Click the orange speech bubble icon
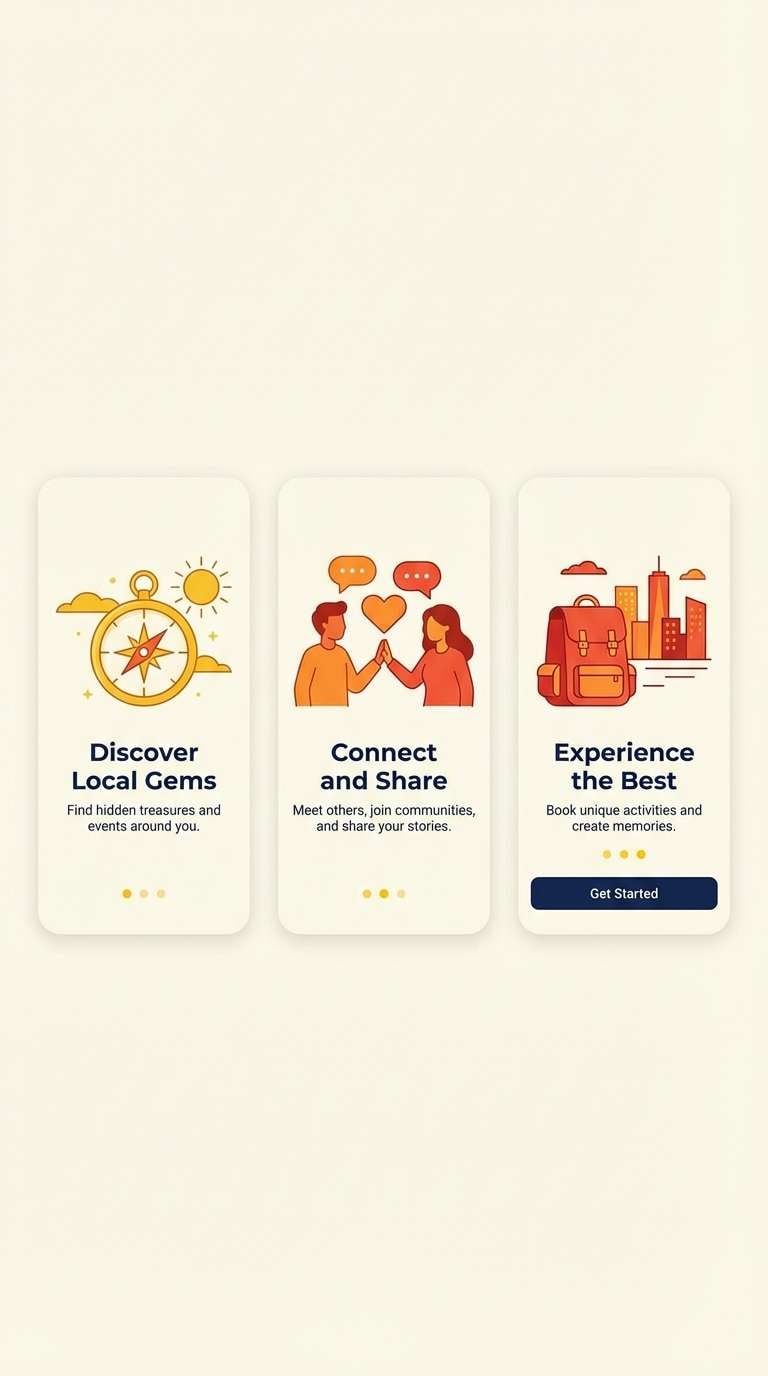This screenshot has width=768, height=1376. coord(352,572)
